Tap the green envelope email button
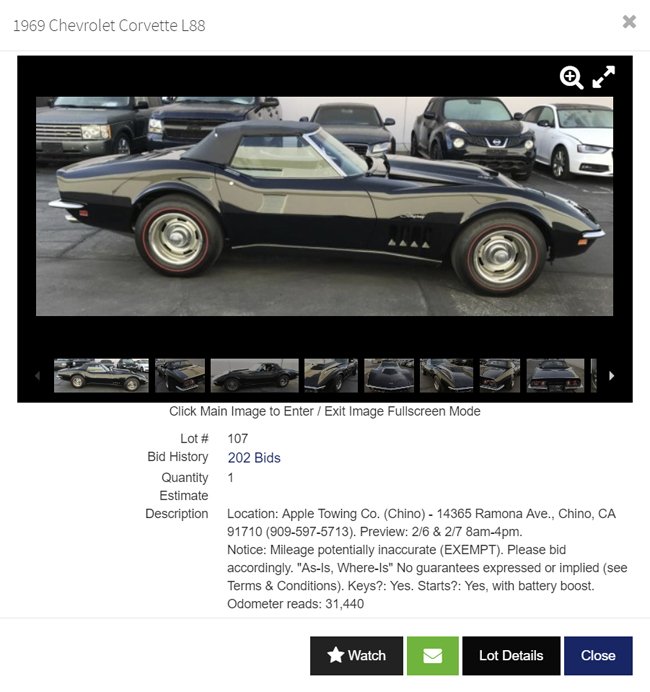 pyautogui.click(x=432, y=656)
